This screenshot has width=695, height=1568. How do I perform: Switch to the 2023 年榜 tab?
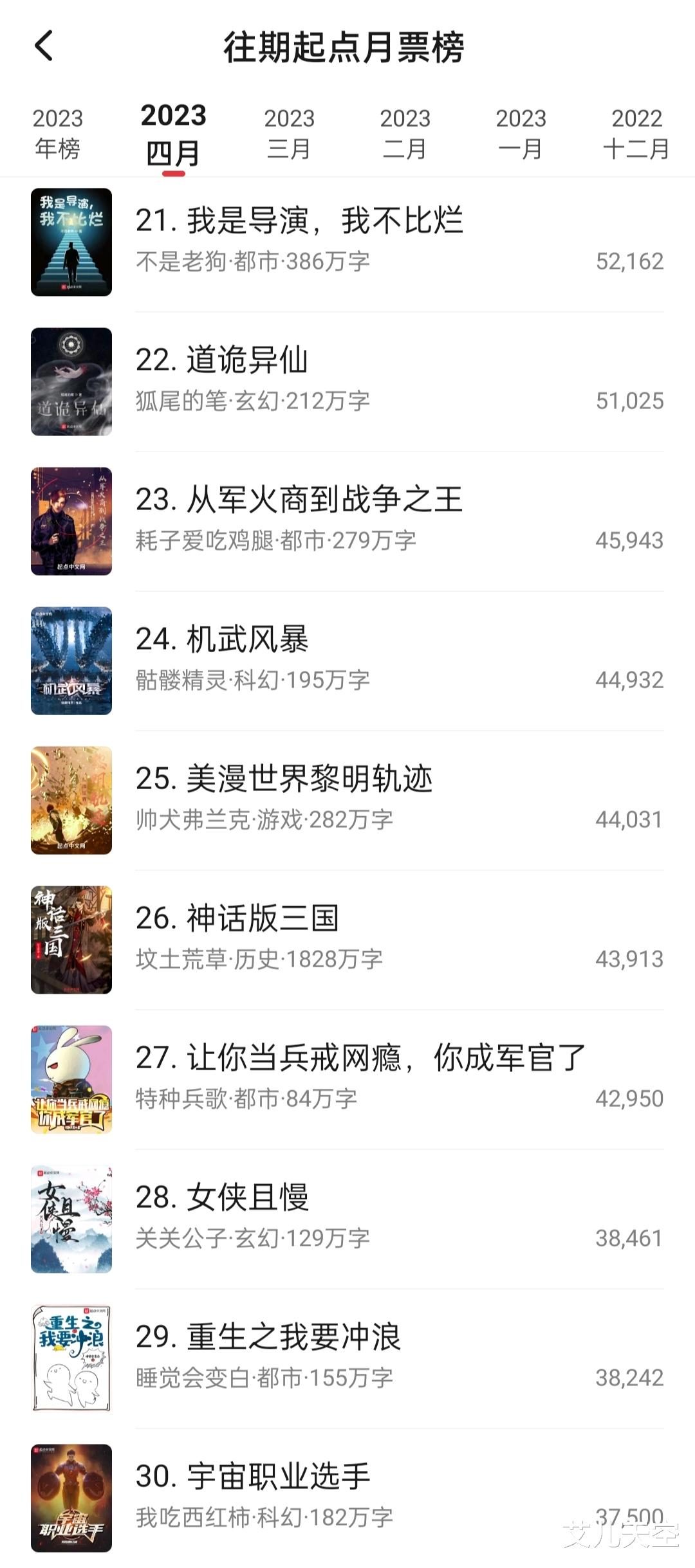point(58,134)
